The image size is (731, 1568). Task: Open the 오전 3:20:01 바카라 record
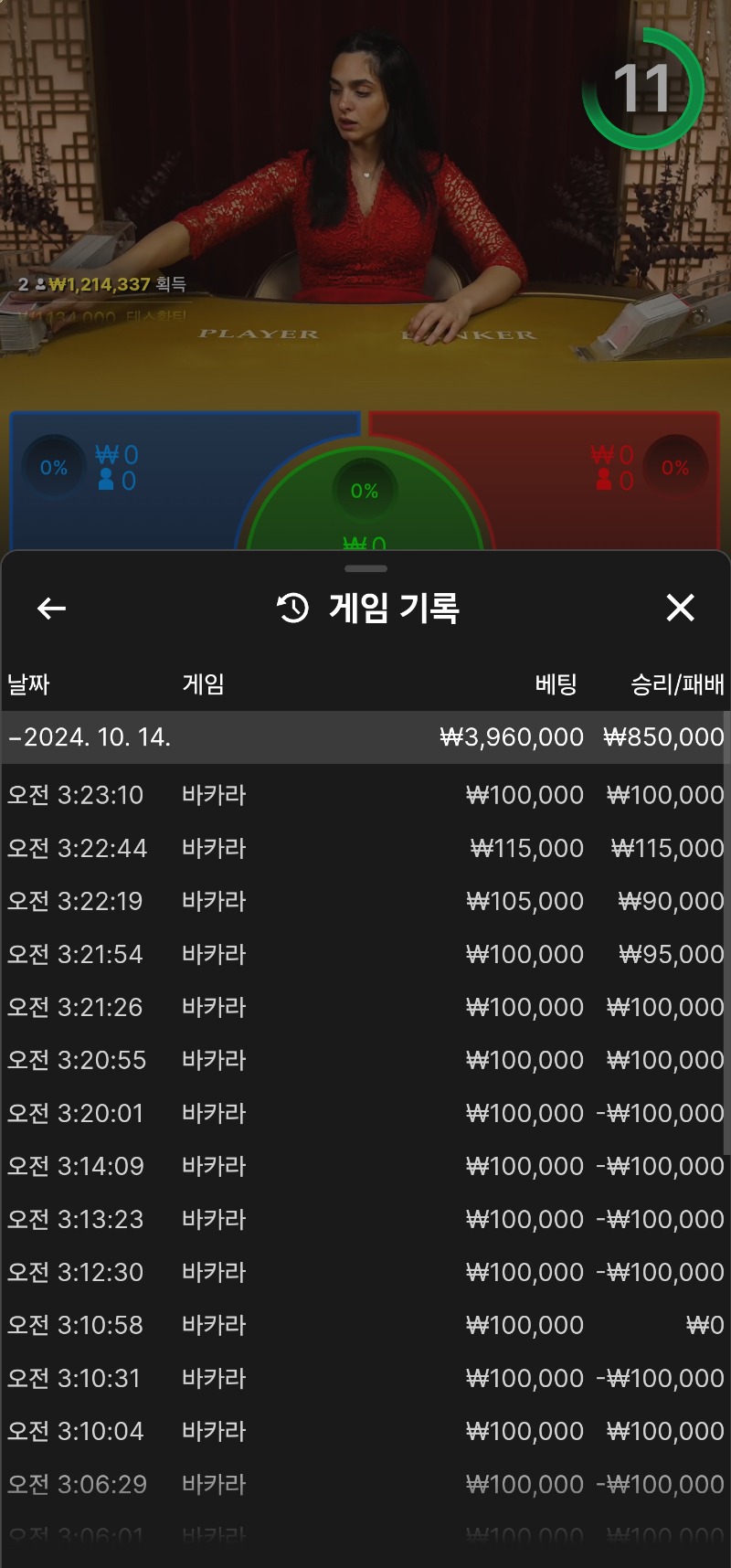pos(365,1113)
